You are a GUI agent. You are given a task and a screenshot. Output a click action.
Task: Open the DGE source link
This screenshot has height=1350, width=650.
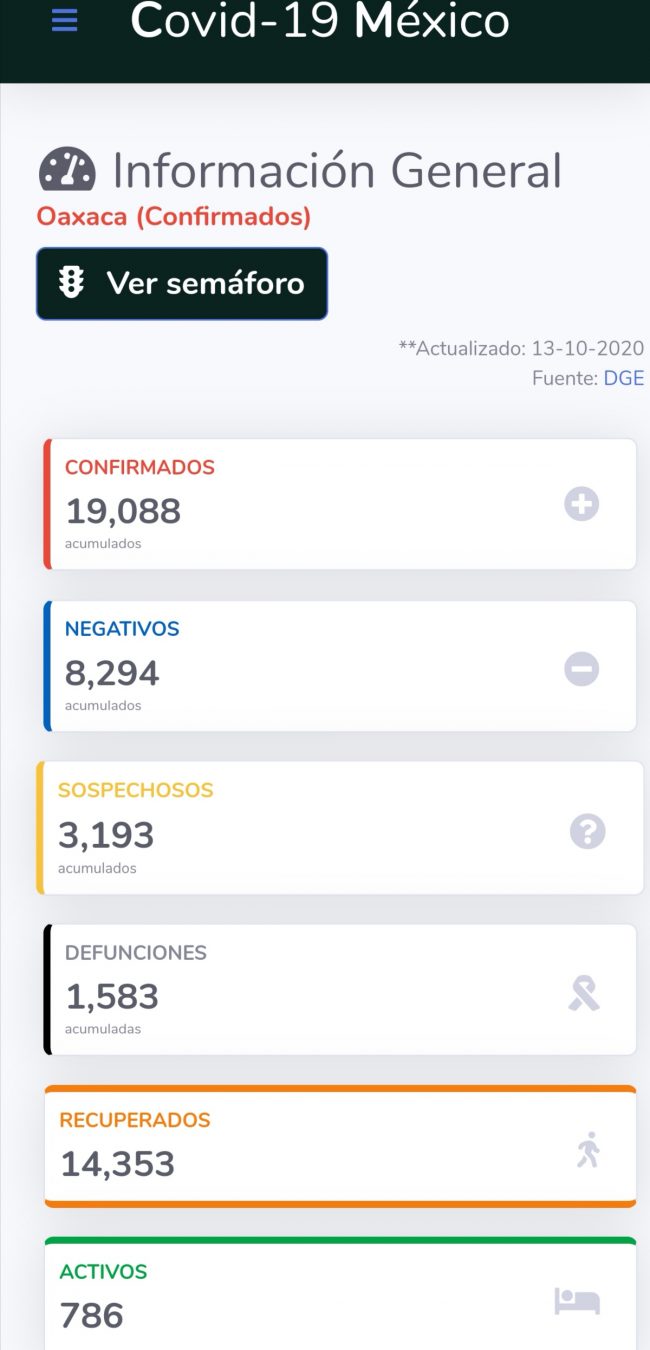point(623,378)
